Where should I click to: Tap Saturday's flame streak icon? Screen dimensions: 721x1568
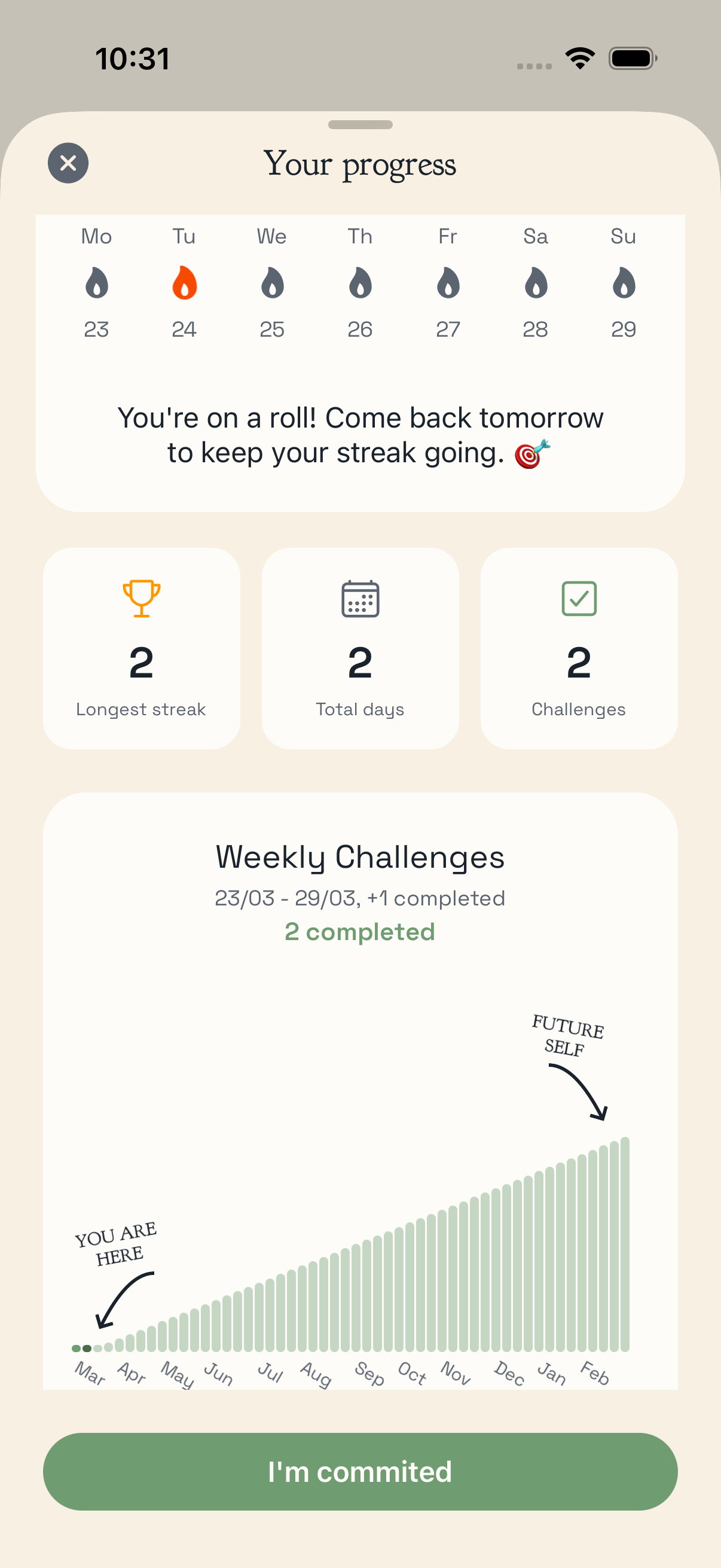(x=536, y=283)
